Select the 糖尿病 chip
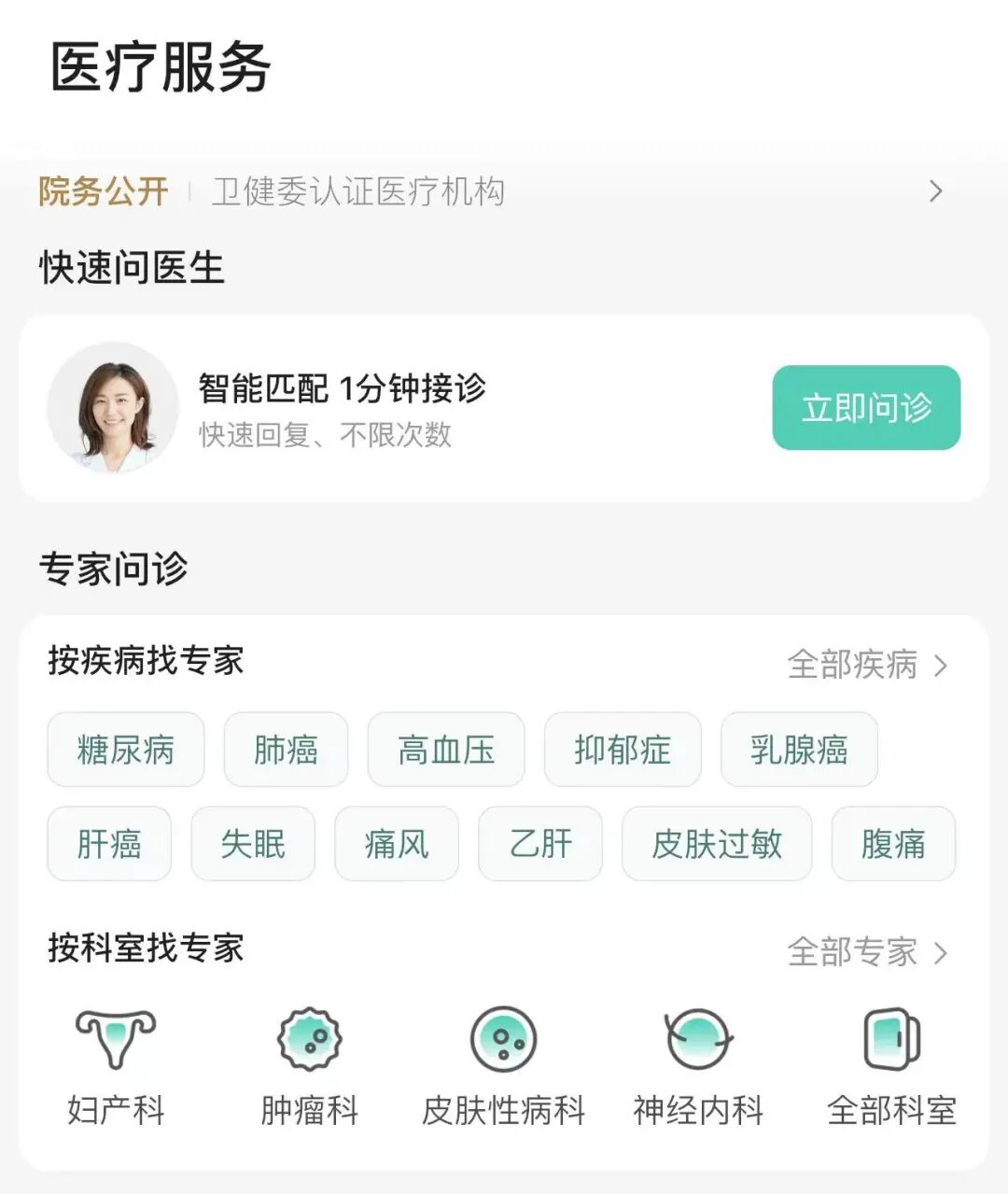This screenshot has height=1194, width=1008. tap(126, 750)
